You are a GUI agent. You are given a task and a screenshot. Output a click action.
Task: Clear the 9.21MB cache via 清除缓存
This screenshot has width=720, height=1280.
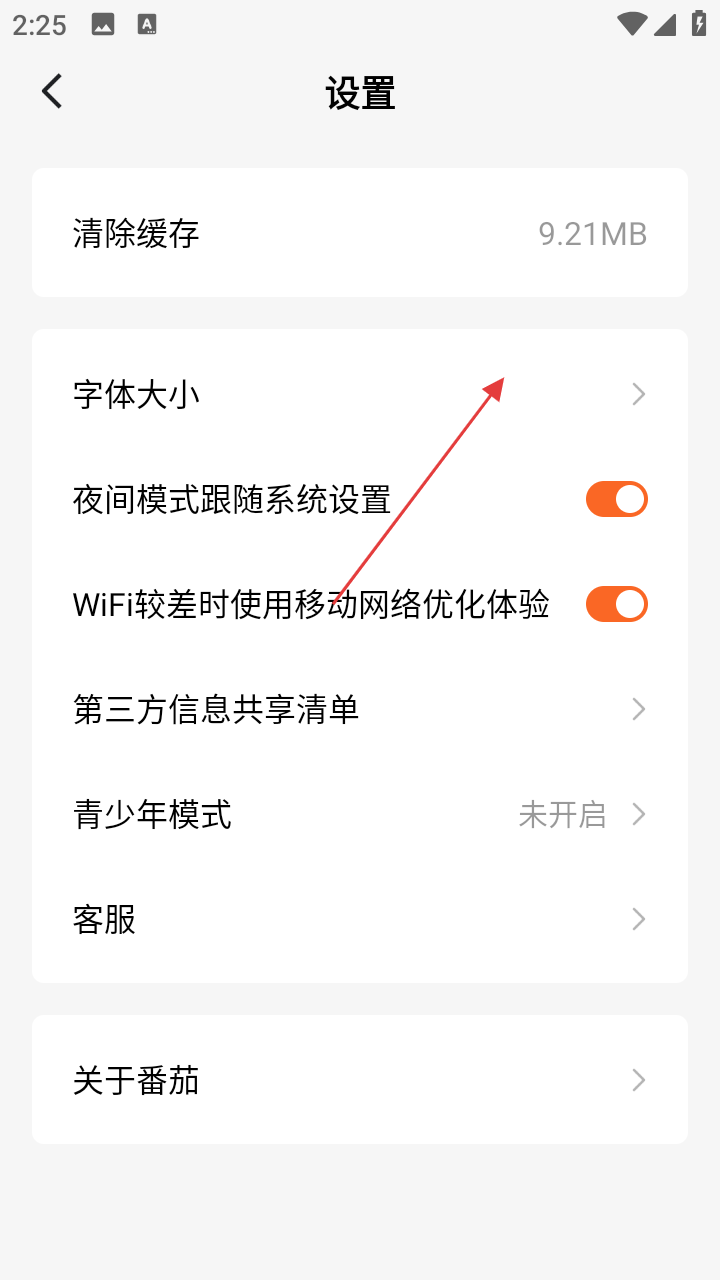click(360, 234)
